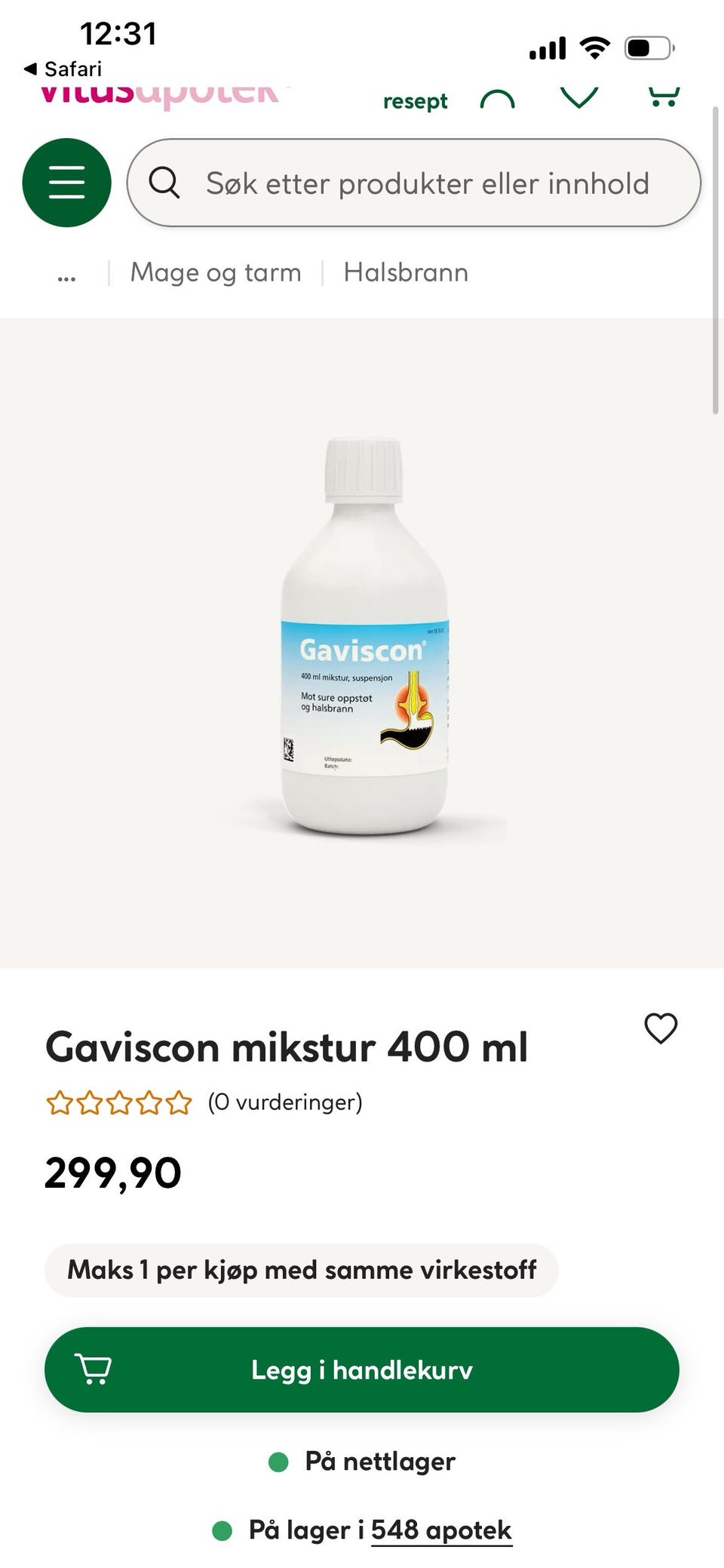Expand the collapsed breadcrumb ellipsis
724x1568 pixels.
click(66, 276)
